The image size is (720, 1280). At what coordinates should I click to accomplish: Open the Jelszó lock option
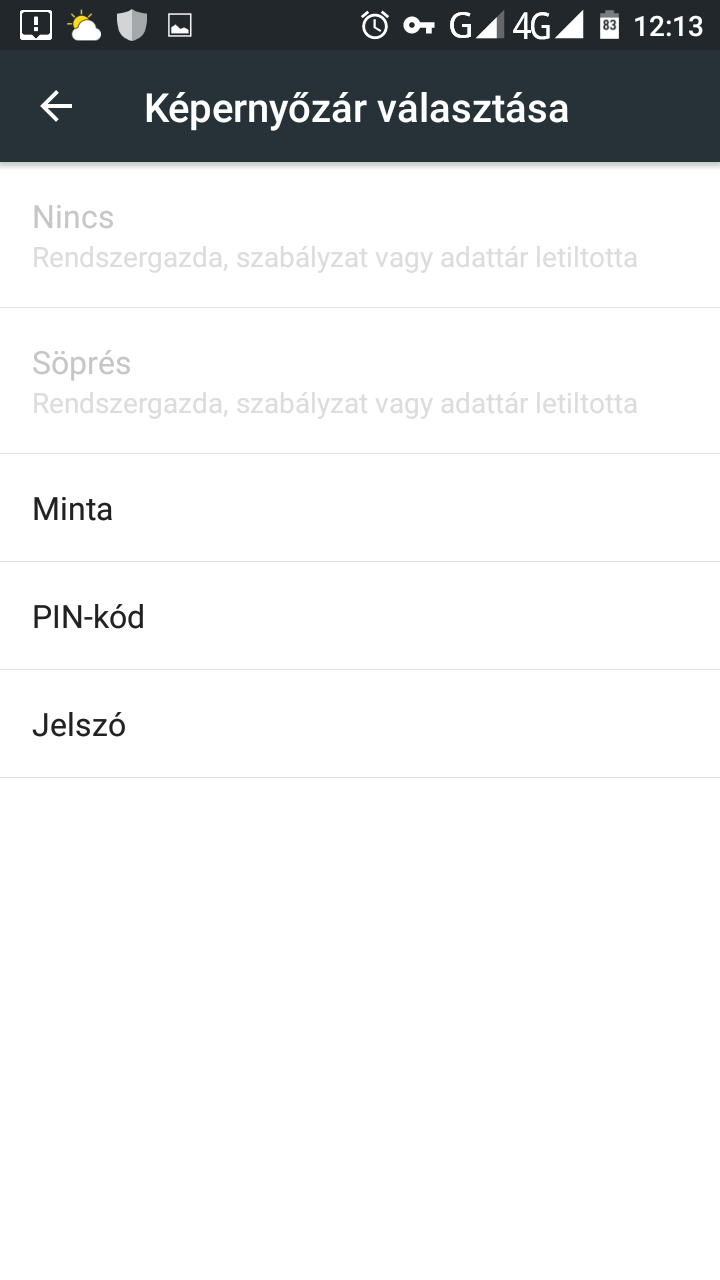tap(360, 724)
